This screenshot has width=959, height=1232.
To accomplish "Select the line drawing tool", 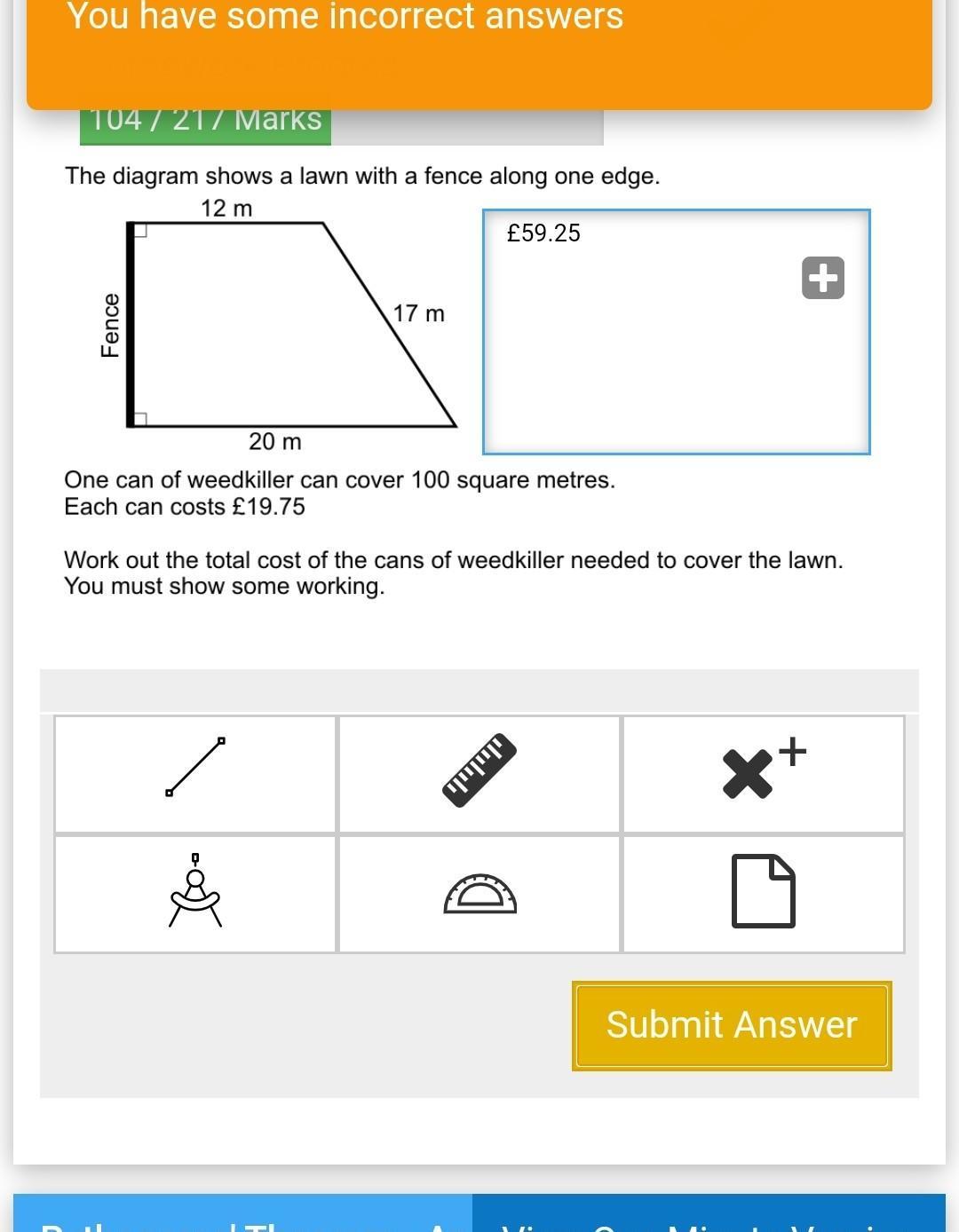I will pyautogui.click(x=195, y=774).
